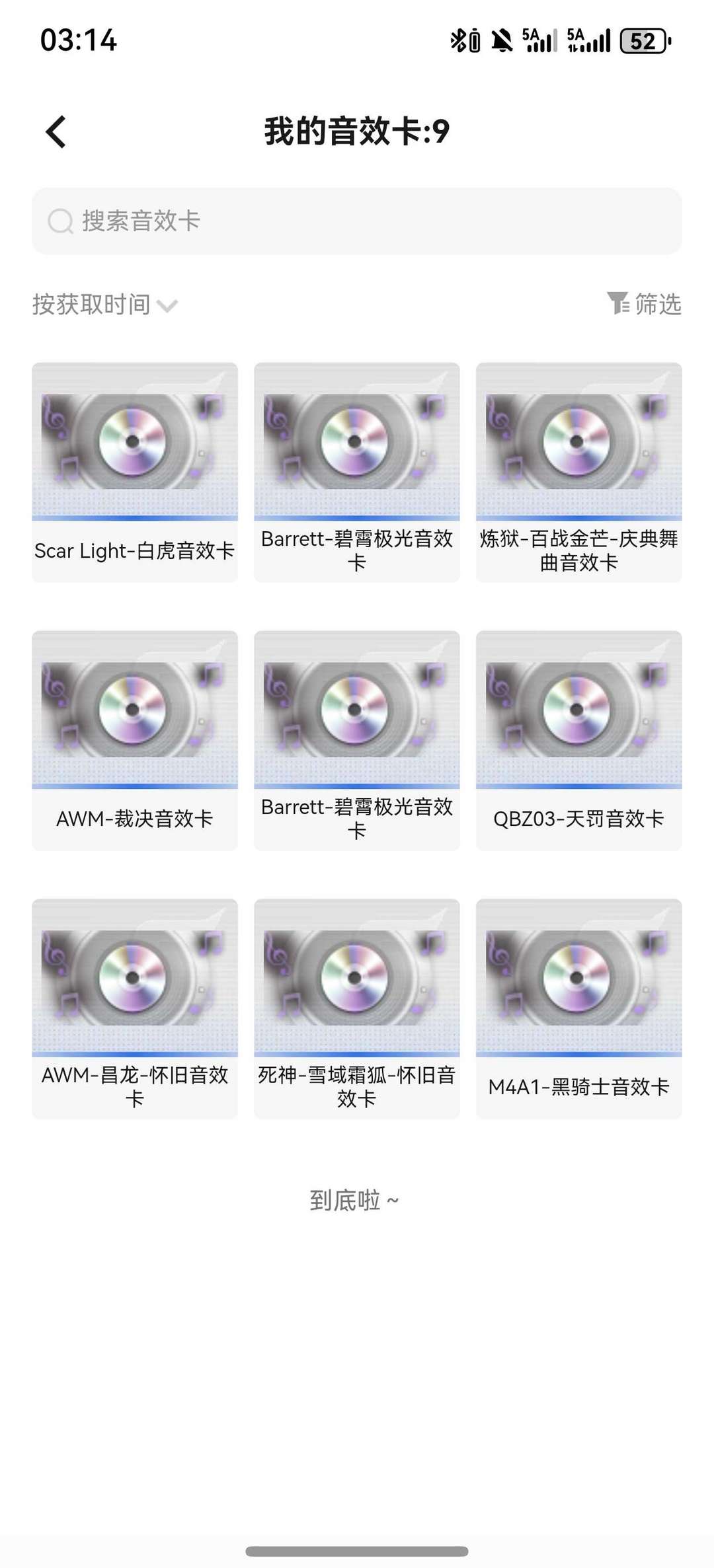714x1568 pixels.
Task: Select the first Barrett-碧霄极光音效卡
Action: [x=357, y=472]
